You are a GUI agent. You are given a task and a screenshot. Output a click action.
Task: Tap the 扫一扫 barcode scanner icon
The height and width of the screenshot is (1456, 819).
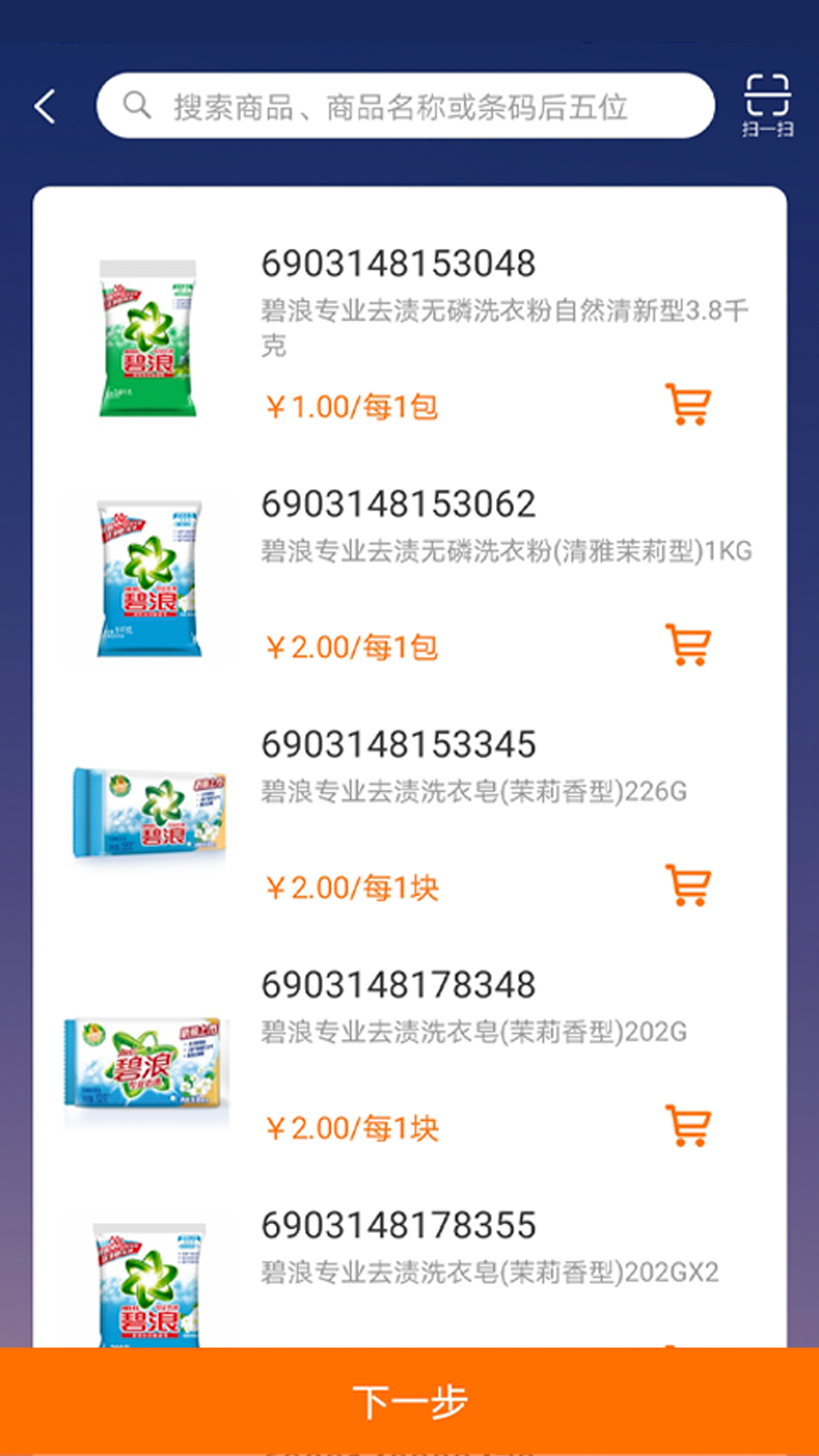pos(768,104)
